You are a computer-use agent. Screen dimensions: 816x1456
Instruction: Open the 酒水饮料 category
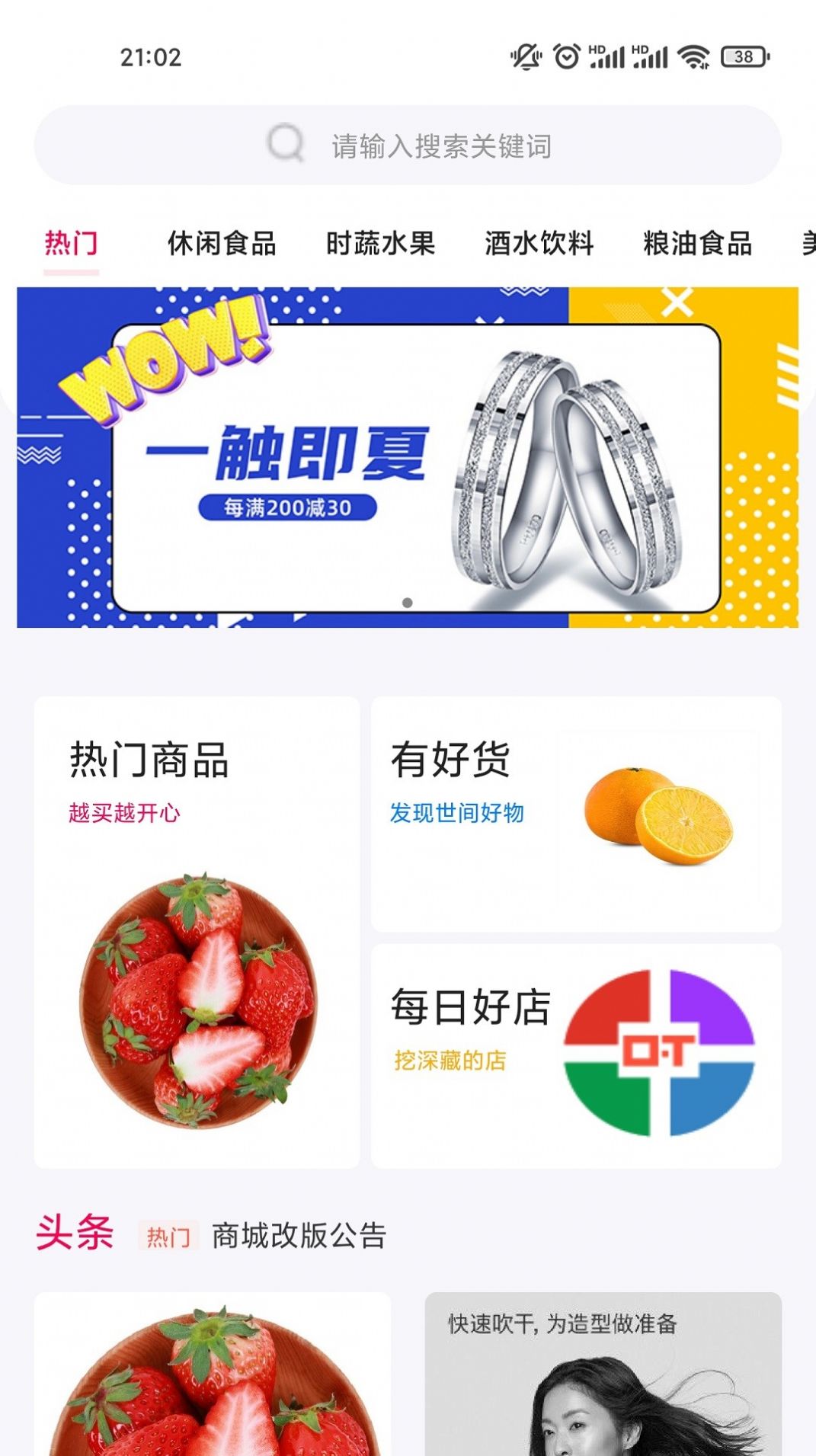pos(540,244)
